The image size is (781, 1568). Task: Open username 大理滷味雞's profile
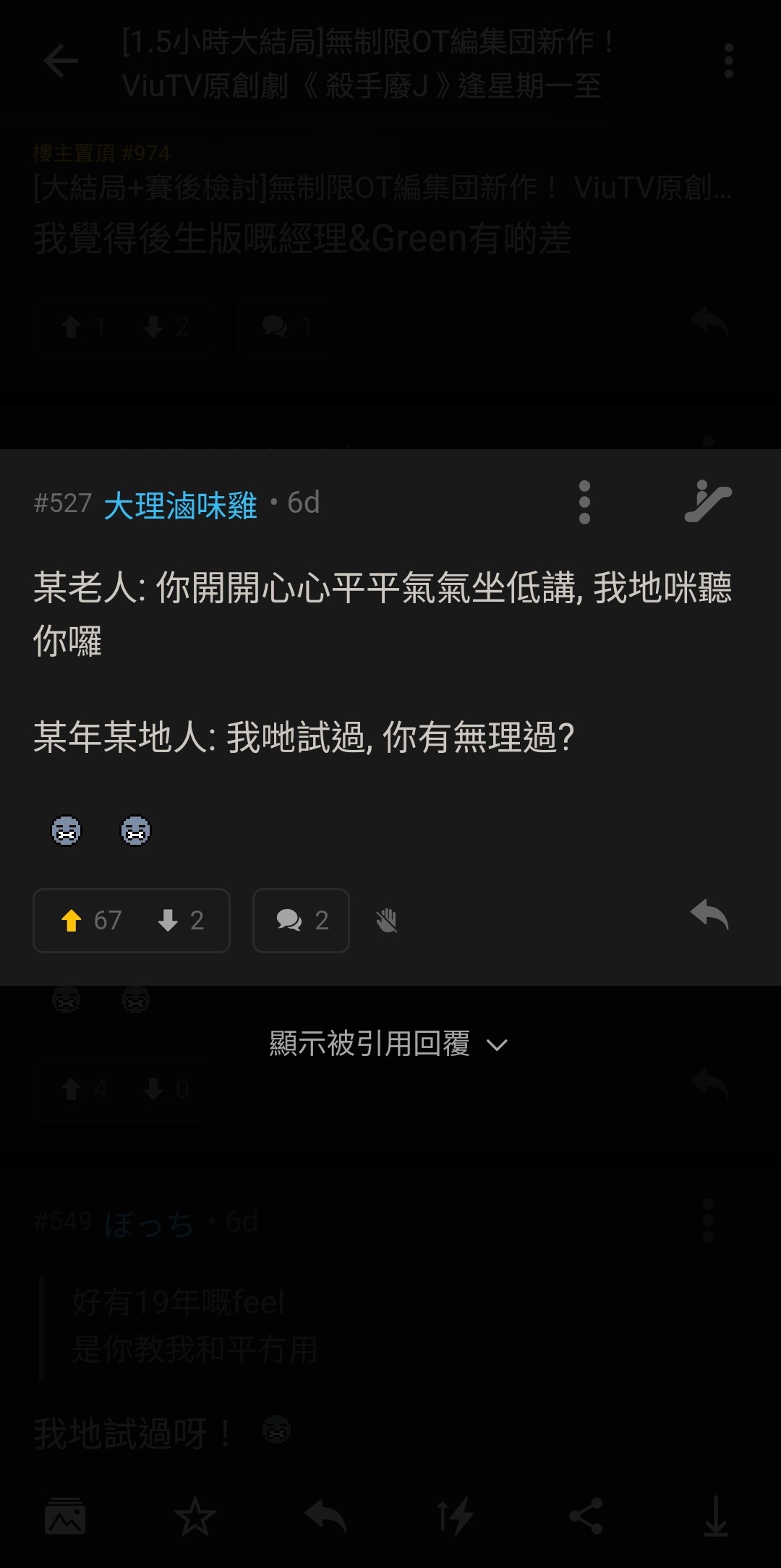point(180,504)
